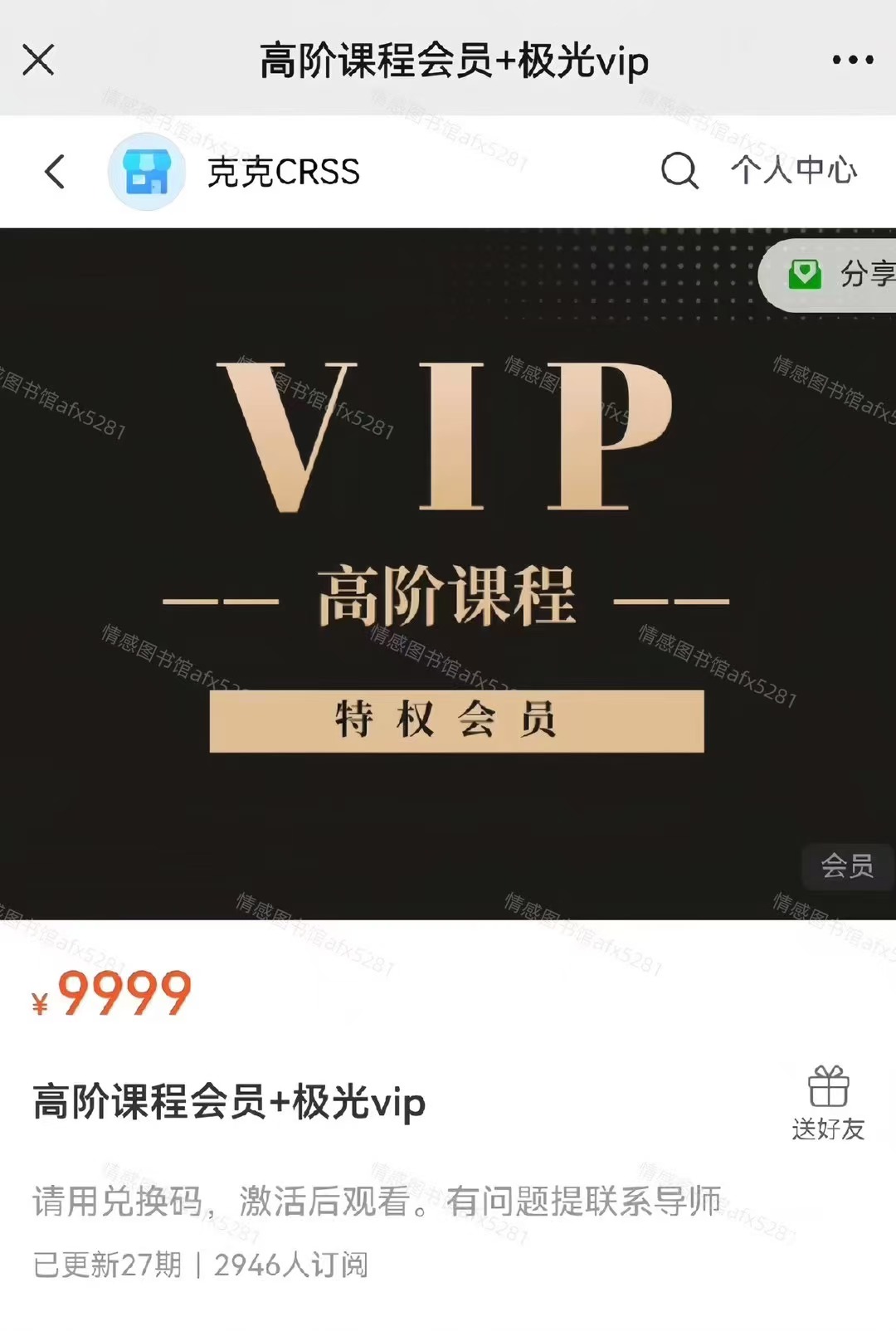Open the VIP 高阶课程 cover image

click(x=448, y=573)
